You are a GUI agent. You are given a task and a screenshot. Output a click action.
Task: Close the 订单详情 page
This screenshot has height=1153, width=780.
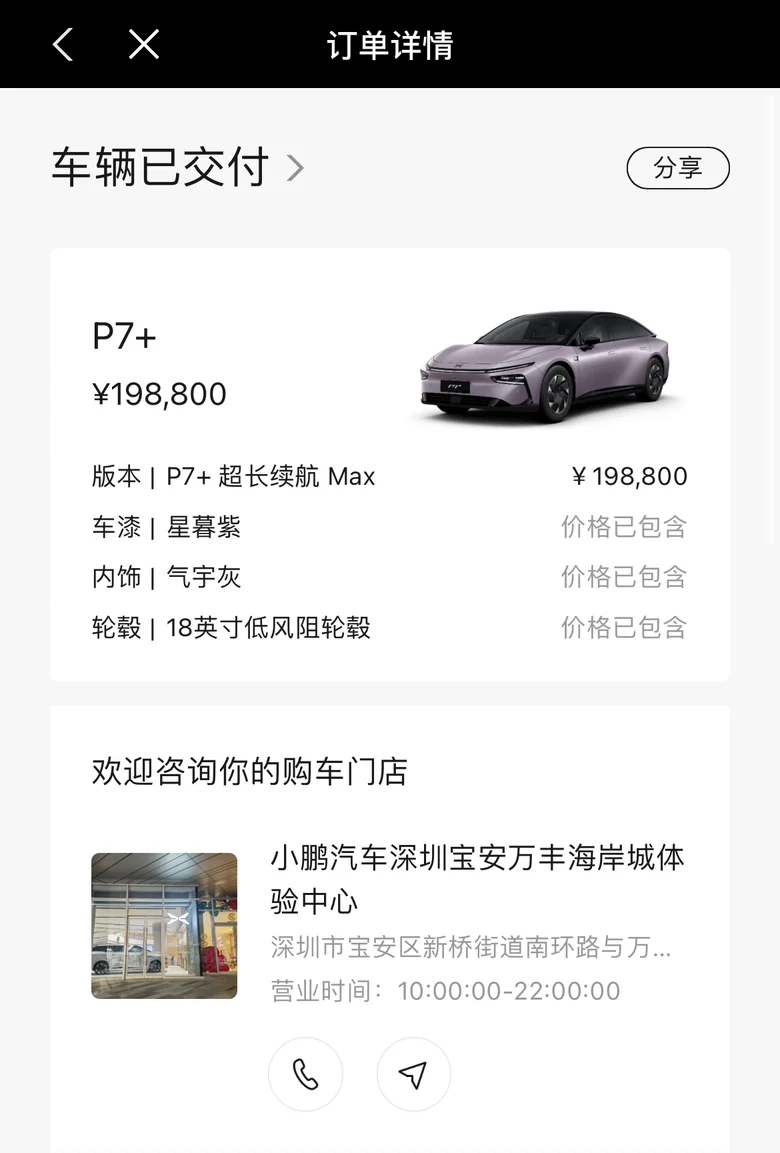[x=144, y=44]
